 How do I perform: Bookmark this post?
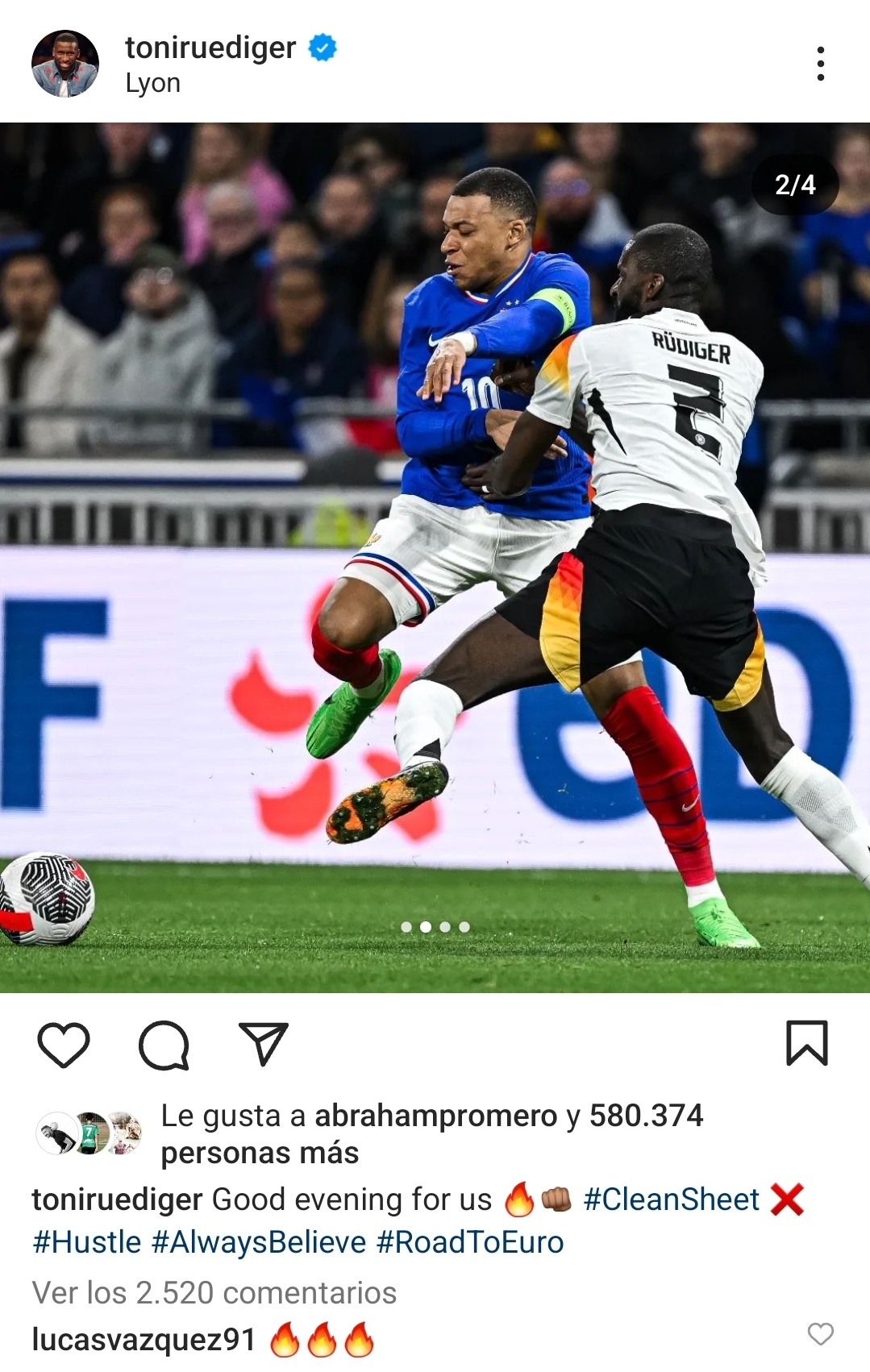click(x=806, y=1043)
